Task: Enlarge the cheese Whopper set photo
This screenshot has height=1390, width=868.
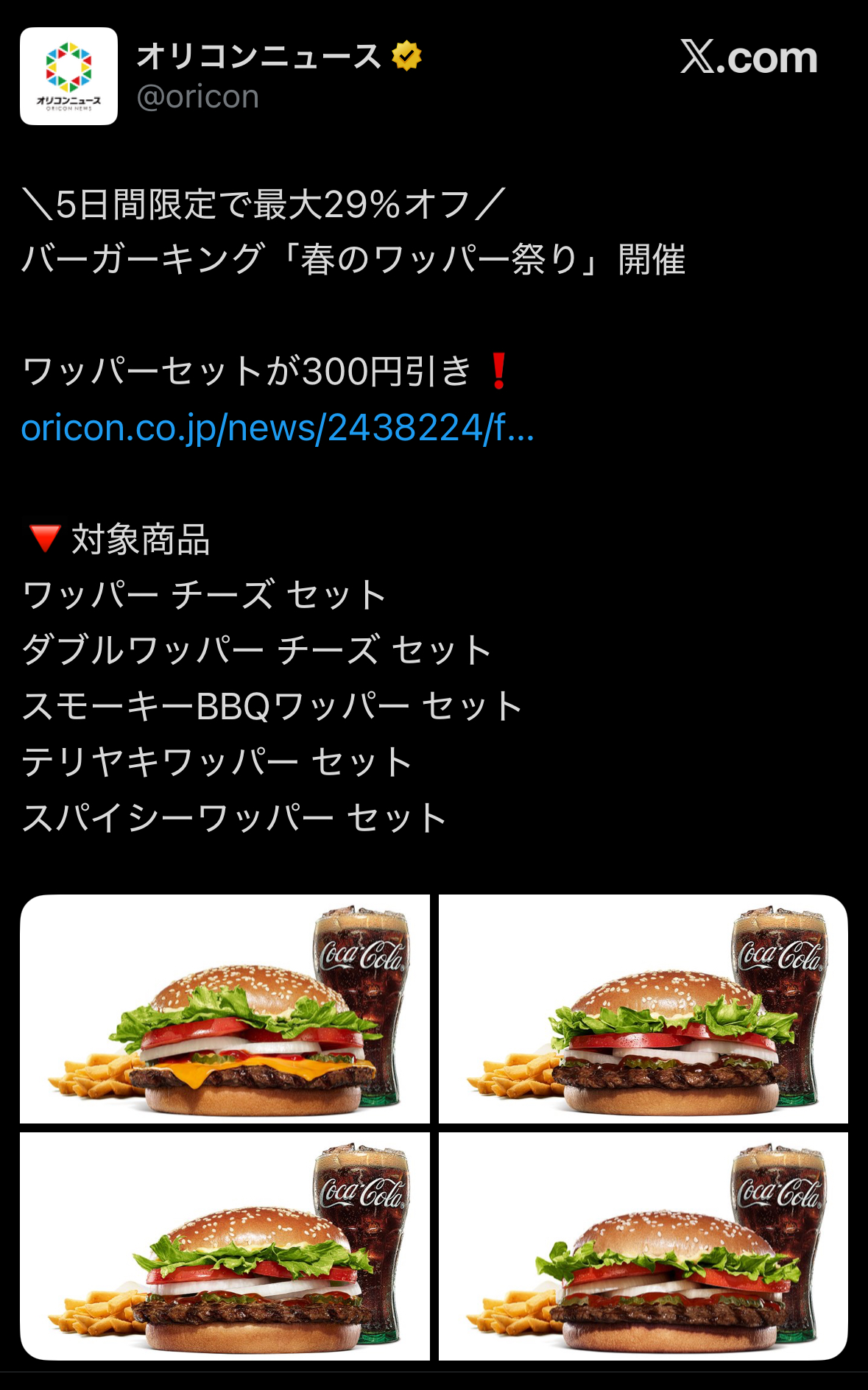Action: (x=225, y=1009)
